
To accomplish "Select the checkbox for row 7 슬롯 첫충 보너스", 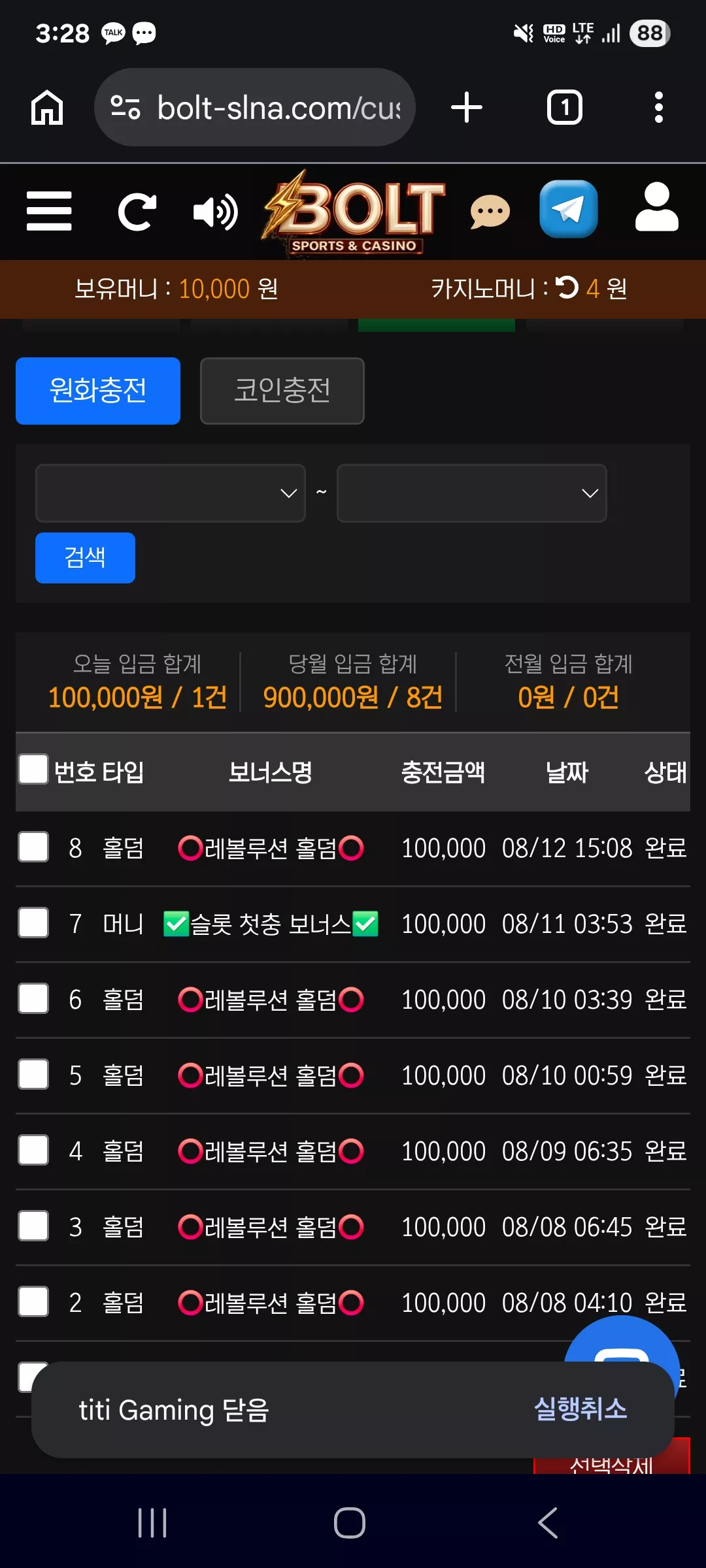I will [33, 923].
